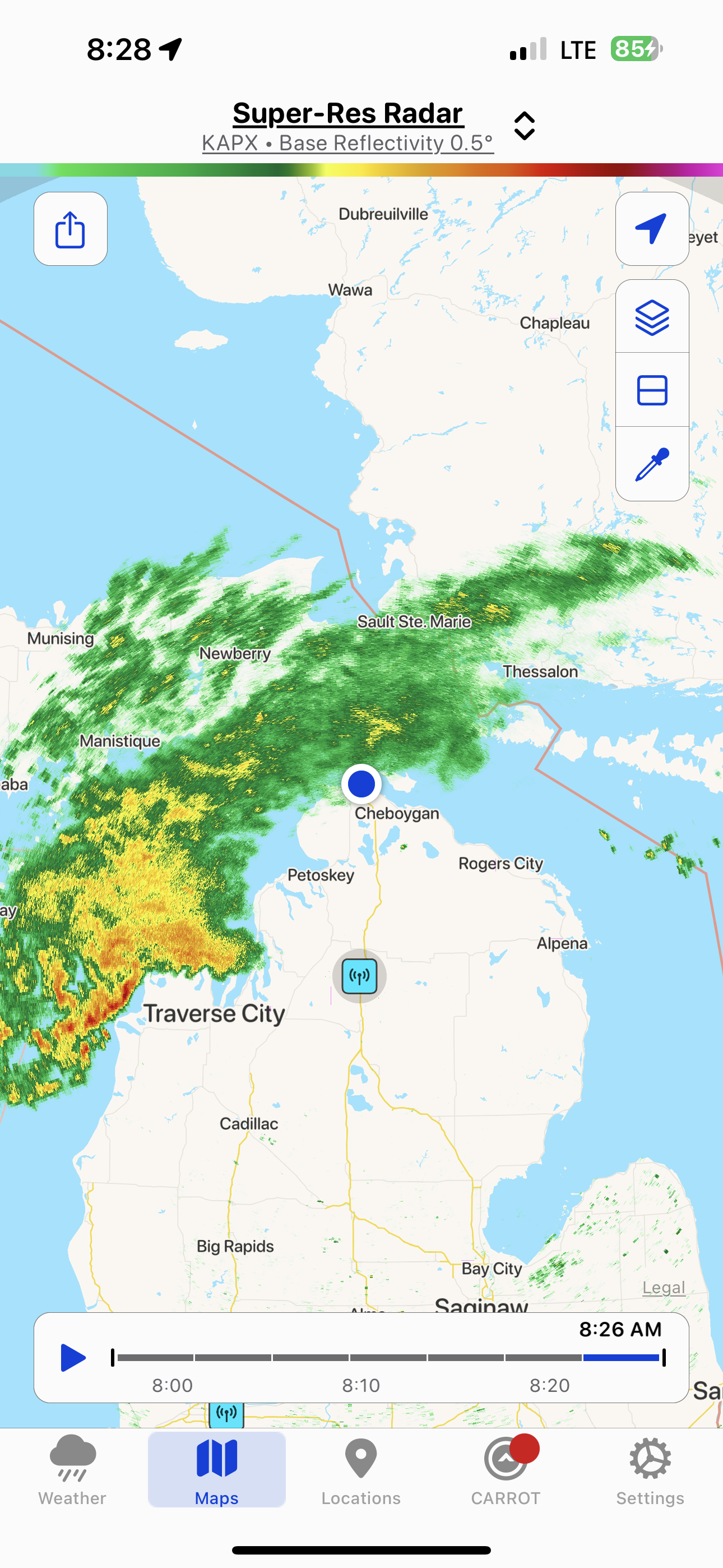Share the radar map

coord(71,229)
